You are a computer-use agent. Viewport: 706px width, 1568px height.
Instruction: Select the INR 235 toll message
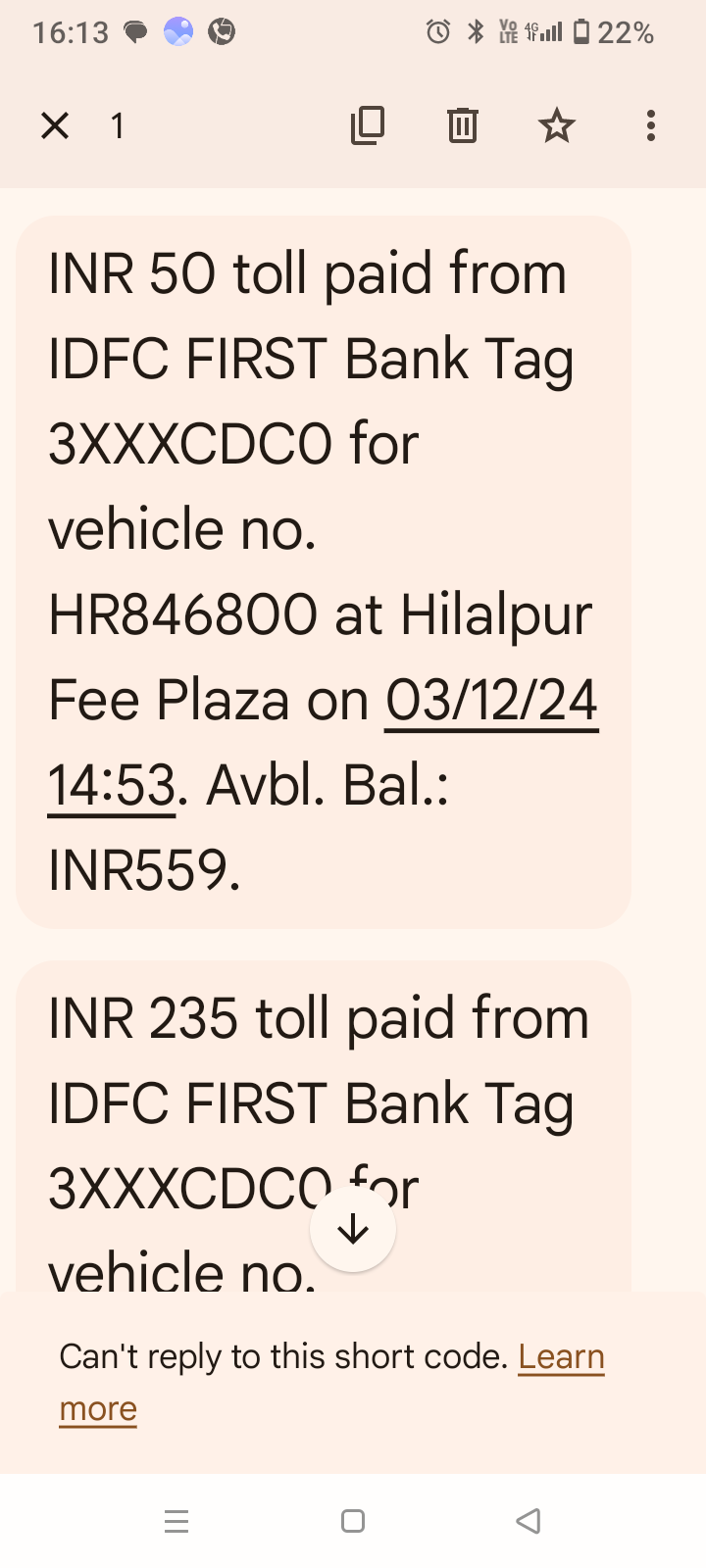coord(322,1107)
